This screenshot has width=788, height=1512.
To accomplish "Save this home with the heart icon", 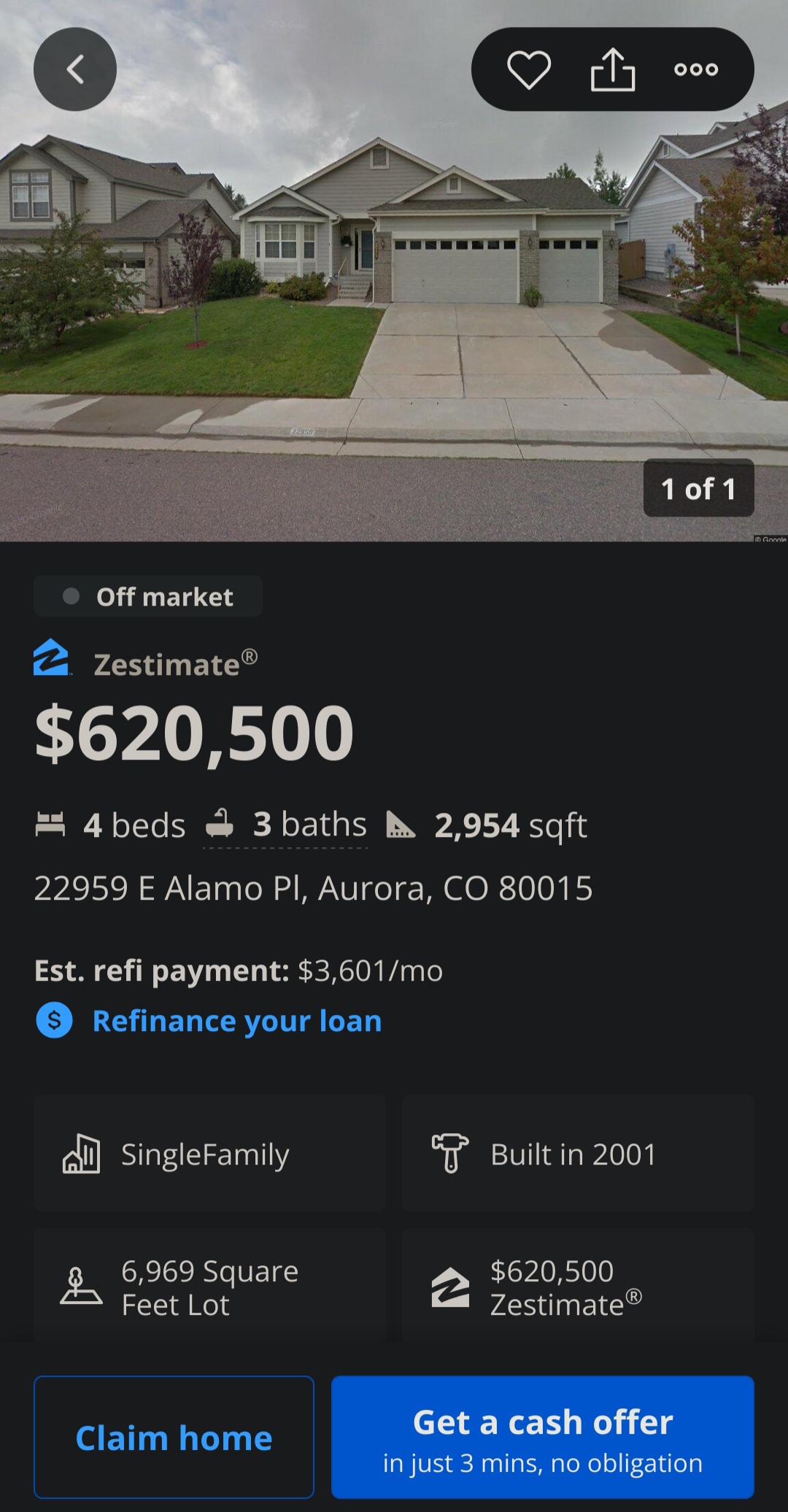I will (529, 70).
